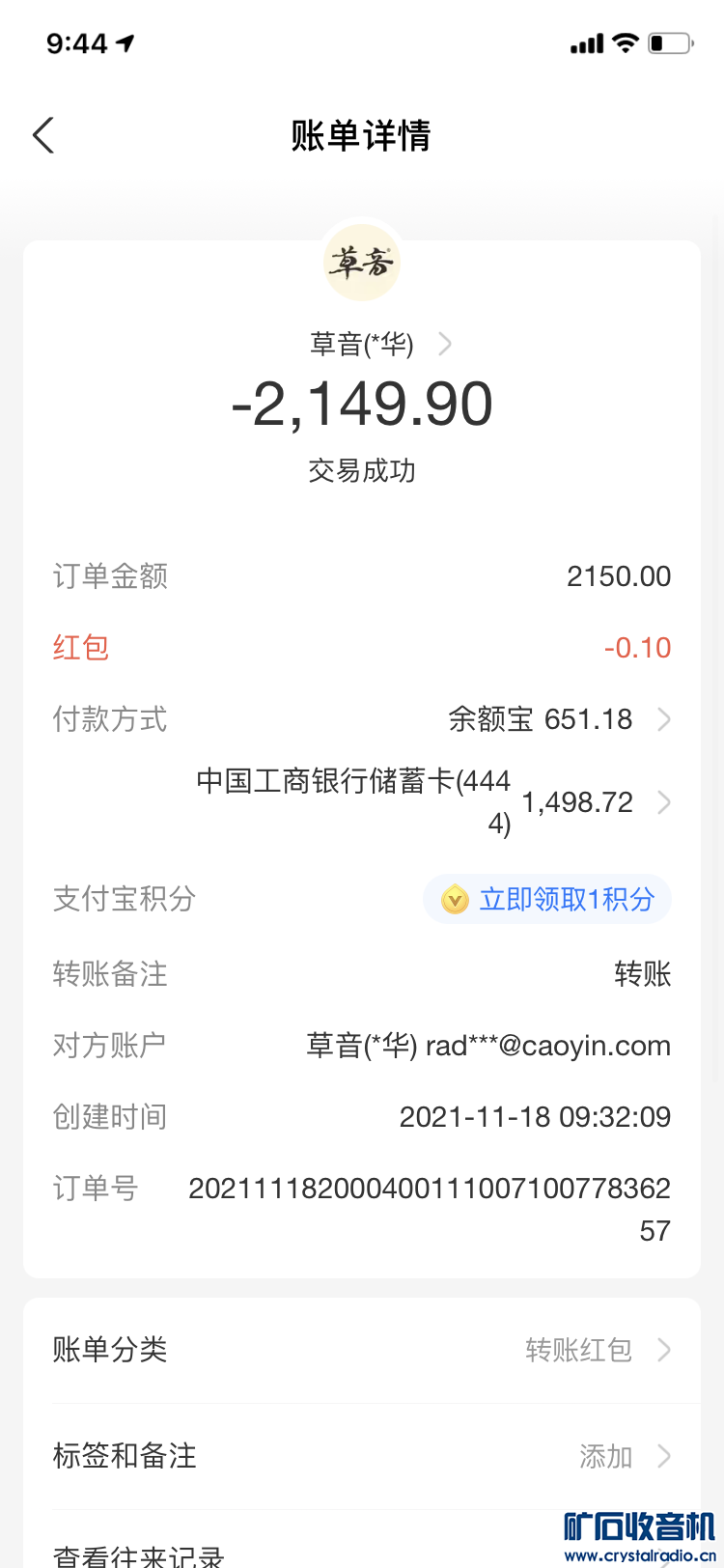724x1568 pixels.
Task: Go back from 账单详情 page
Action: click(43, 136)
